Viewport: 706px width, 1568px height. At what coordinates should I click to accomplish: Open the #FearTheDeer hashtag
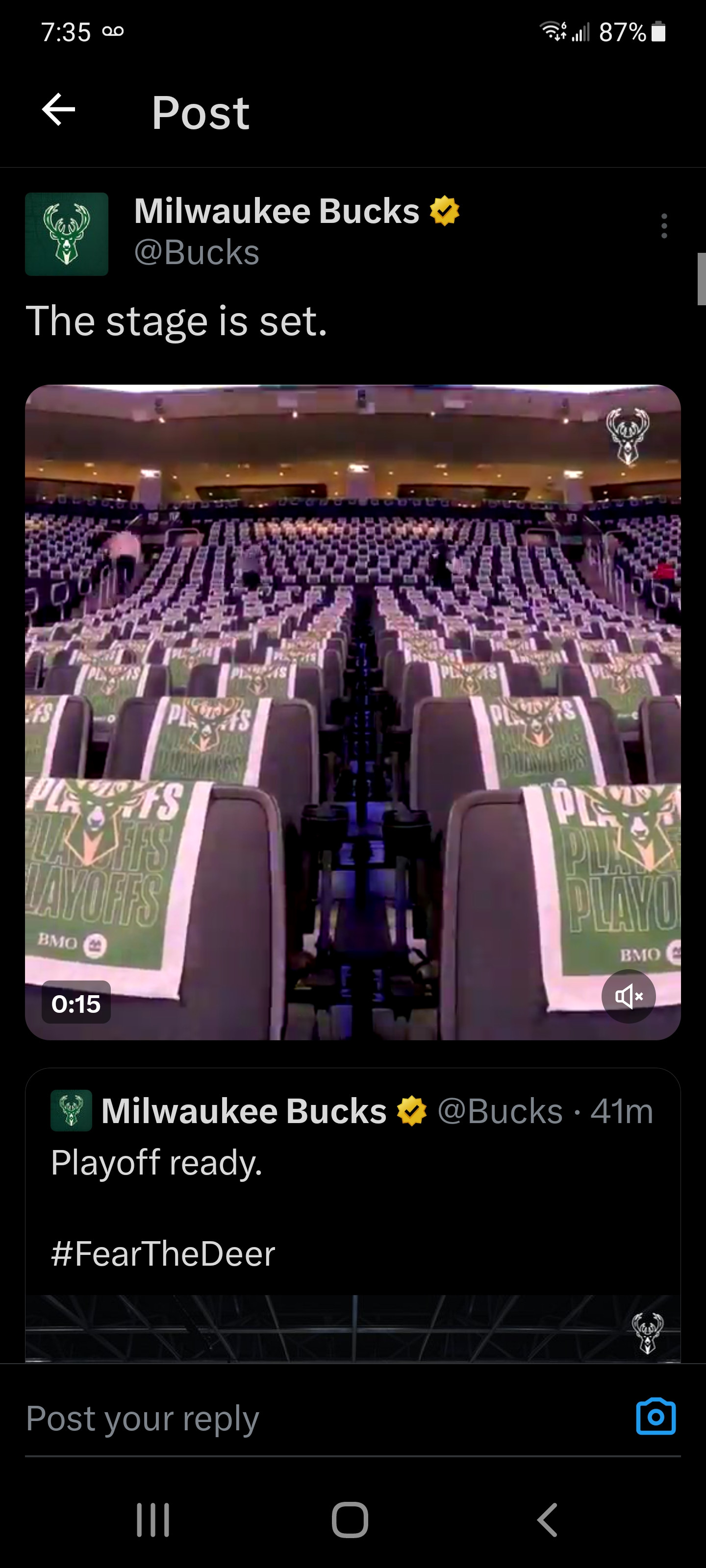pyautogui.click(x=163, y=1254)
